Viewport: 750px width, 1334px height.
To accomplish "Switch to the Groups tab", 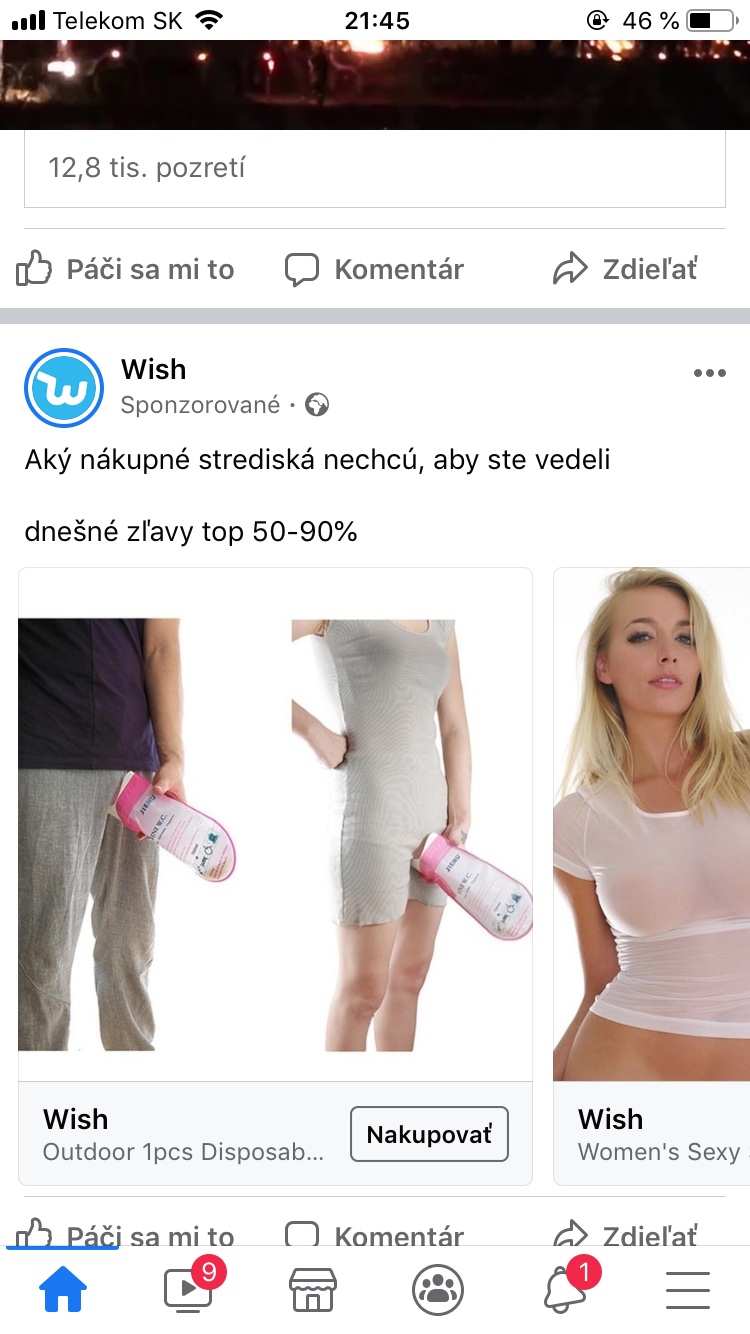I will tap(438, 1290).
